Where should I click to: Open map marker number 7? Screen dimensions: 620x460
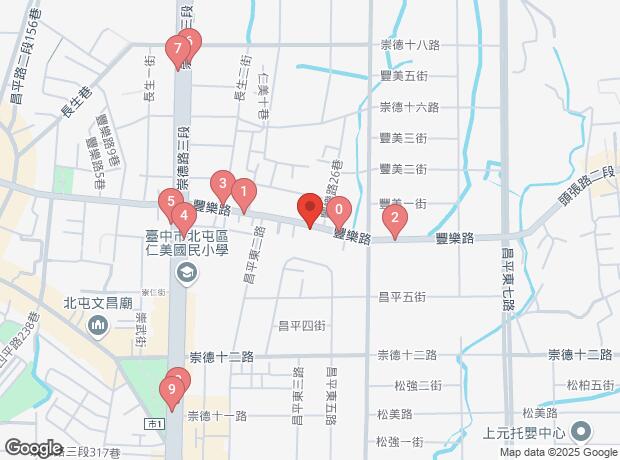pos(177,47)
